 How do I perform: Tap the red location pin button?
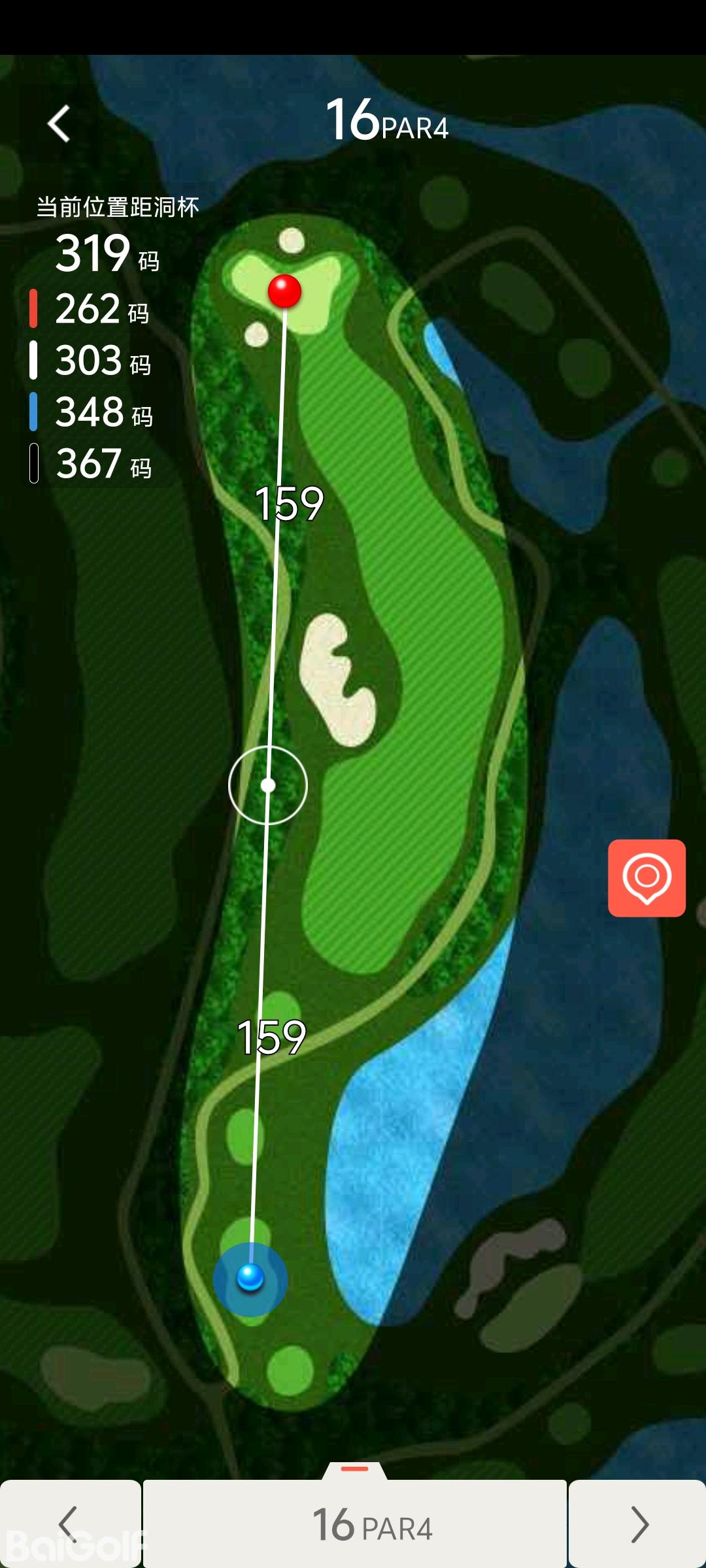[x=647, y=878]
